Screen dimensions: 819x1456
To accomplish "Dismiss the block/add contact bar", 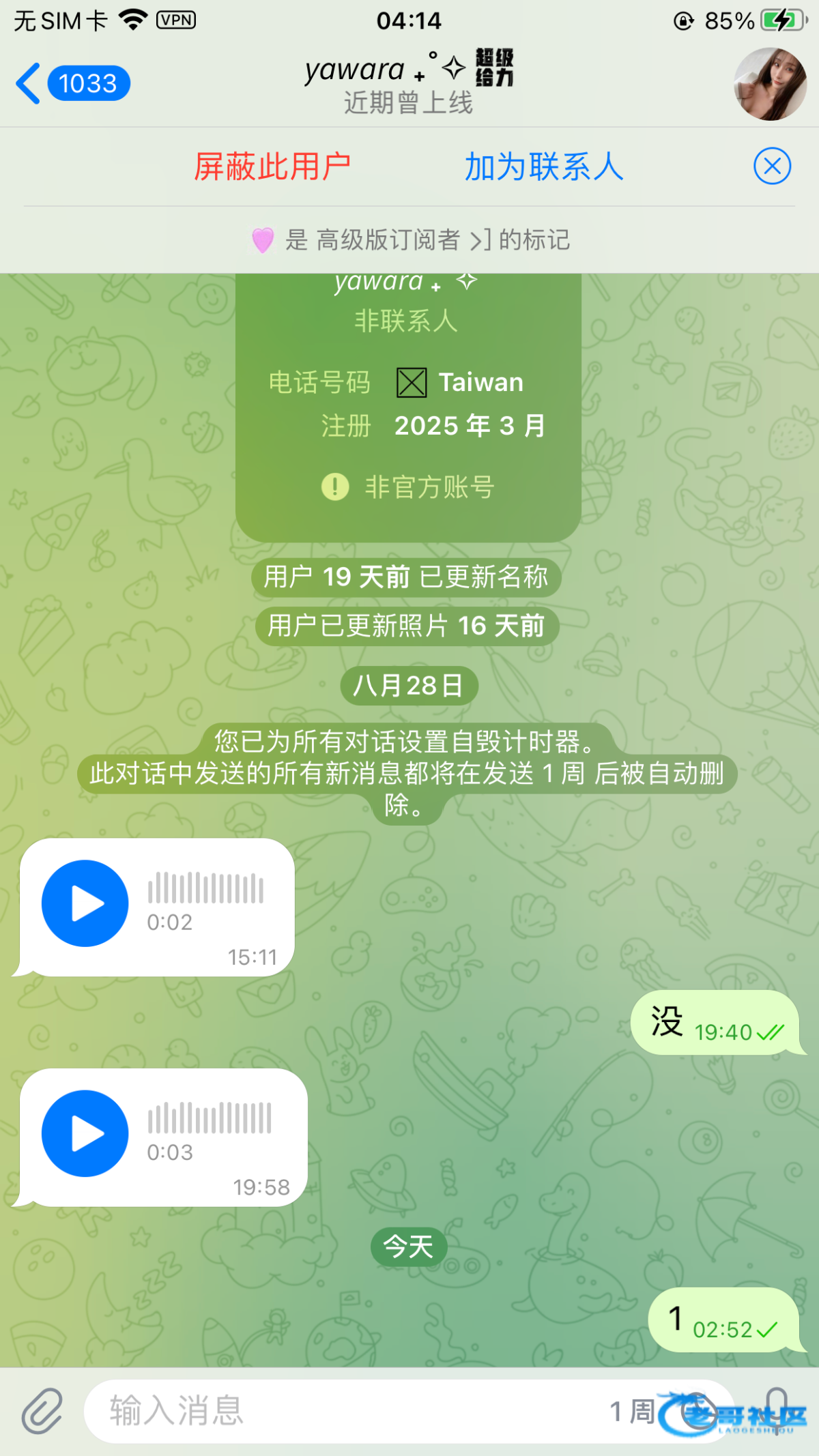I will tap(772, 166).
